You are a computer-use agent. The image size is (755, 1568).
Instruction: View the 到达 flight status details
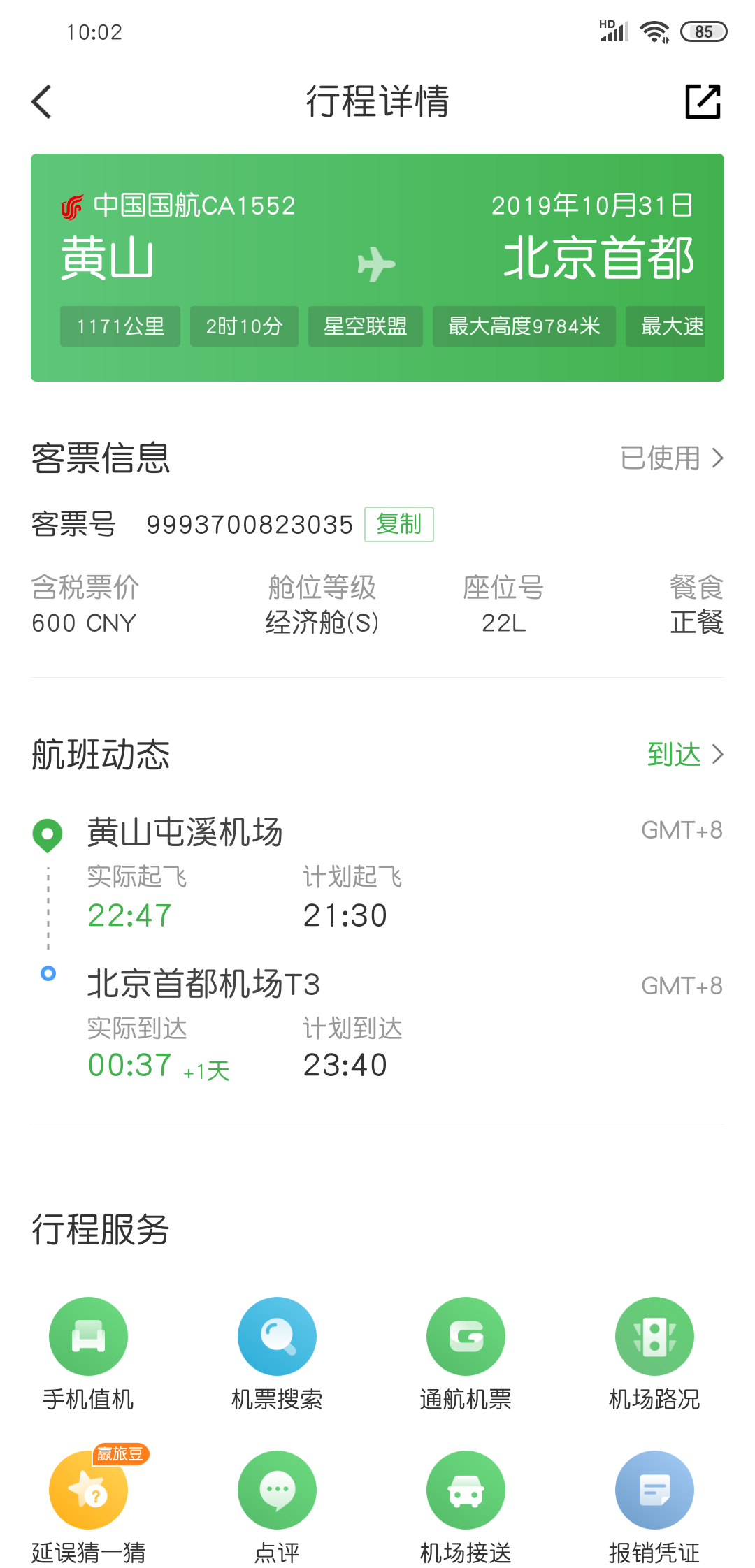(x=684, y=755)
